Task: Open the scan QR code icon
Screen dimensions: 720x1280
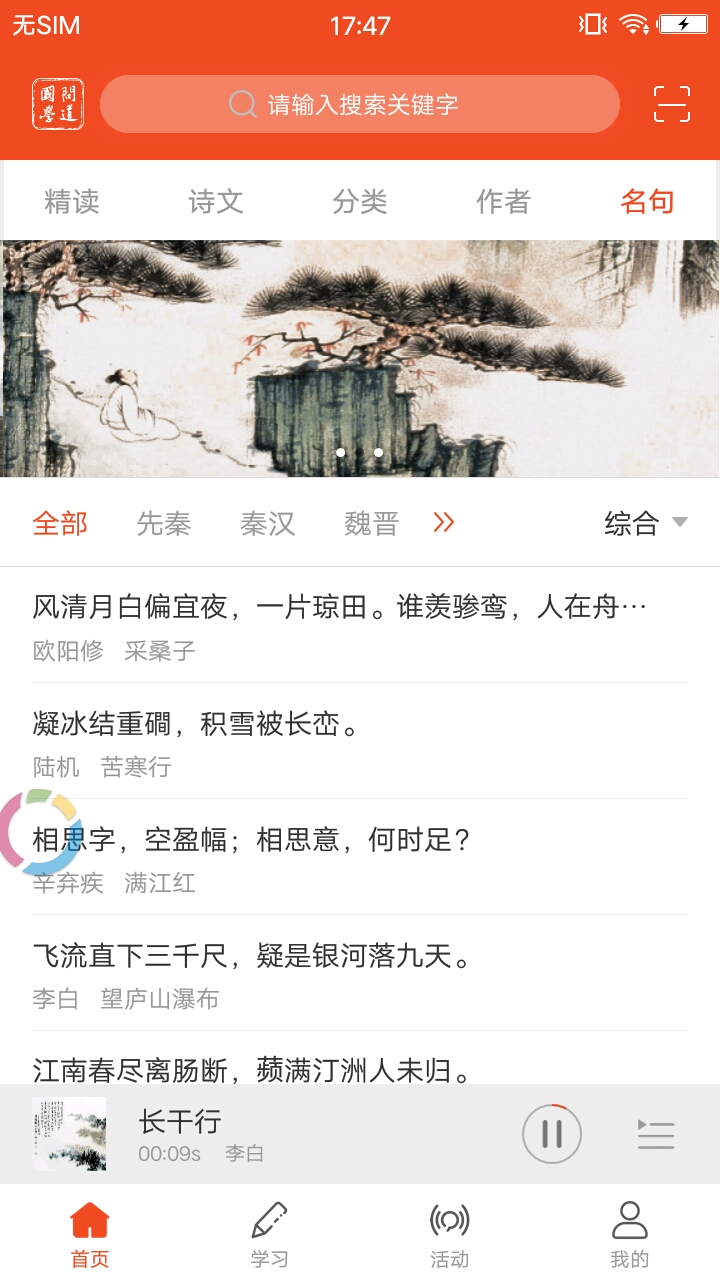Action: [672, 104]
